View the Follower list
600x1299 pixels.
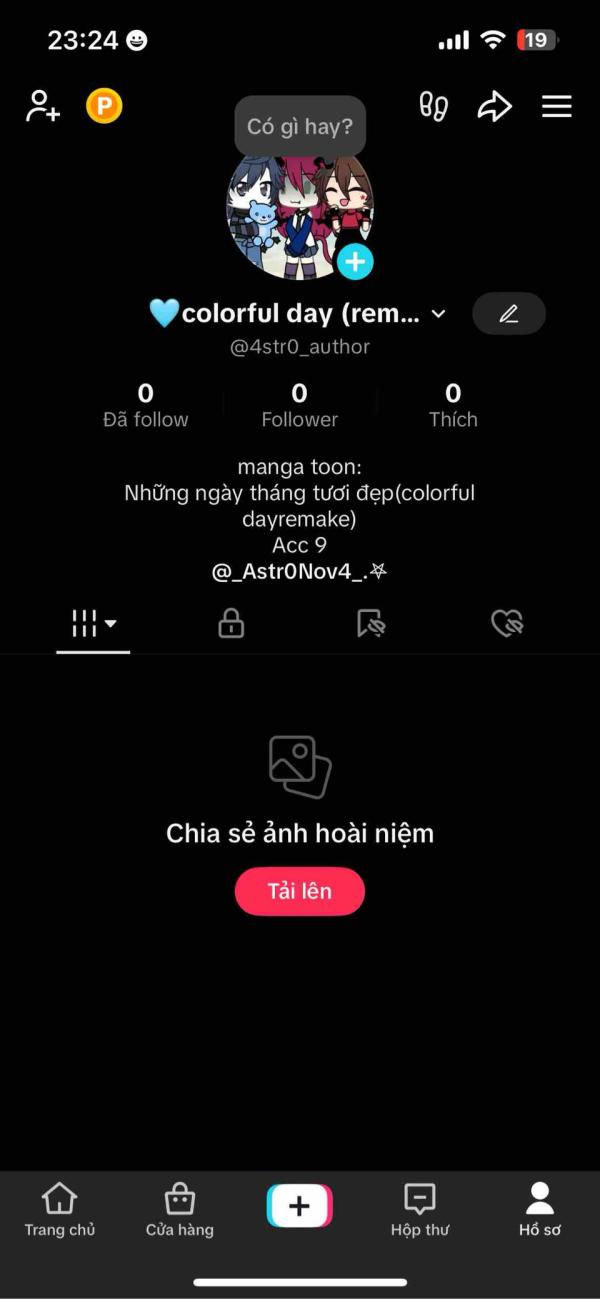click(x=300, y=405)
